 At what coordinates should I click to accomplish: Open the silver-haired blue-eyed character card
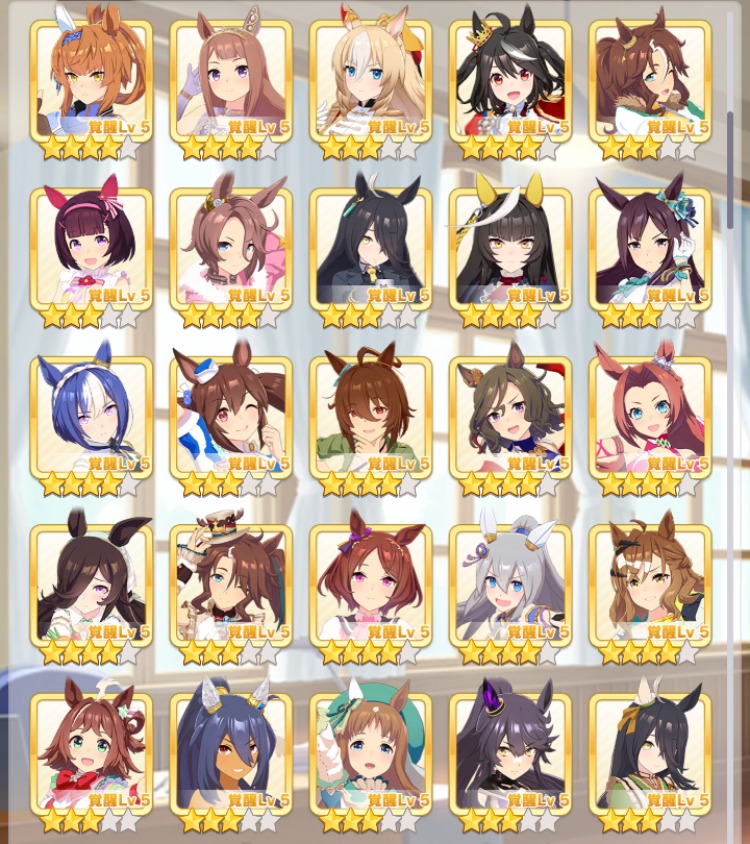coord(510,583)
